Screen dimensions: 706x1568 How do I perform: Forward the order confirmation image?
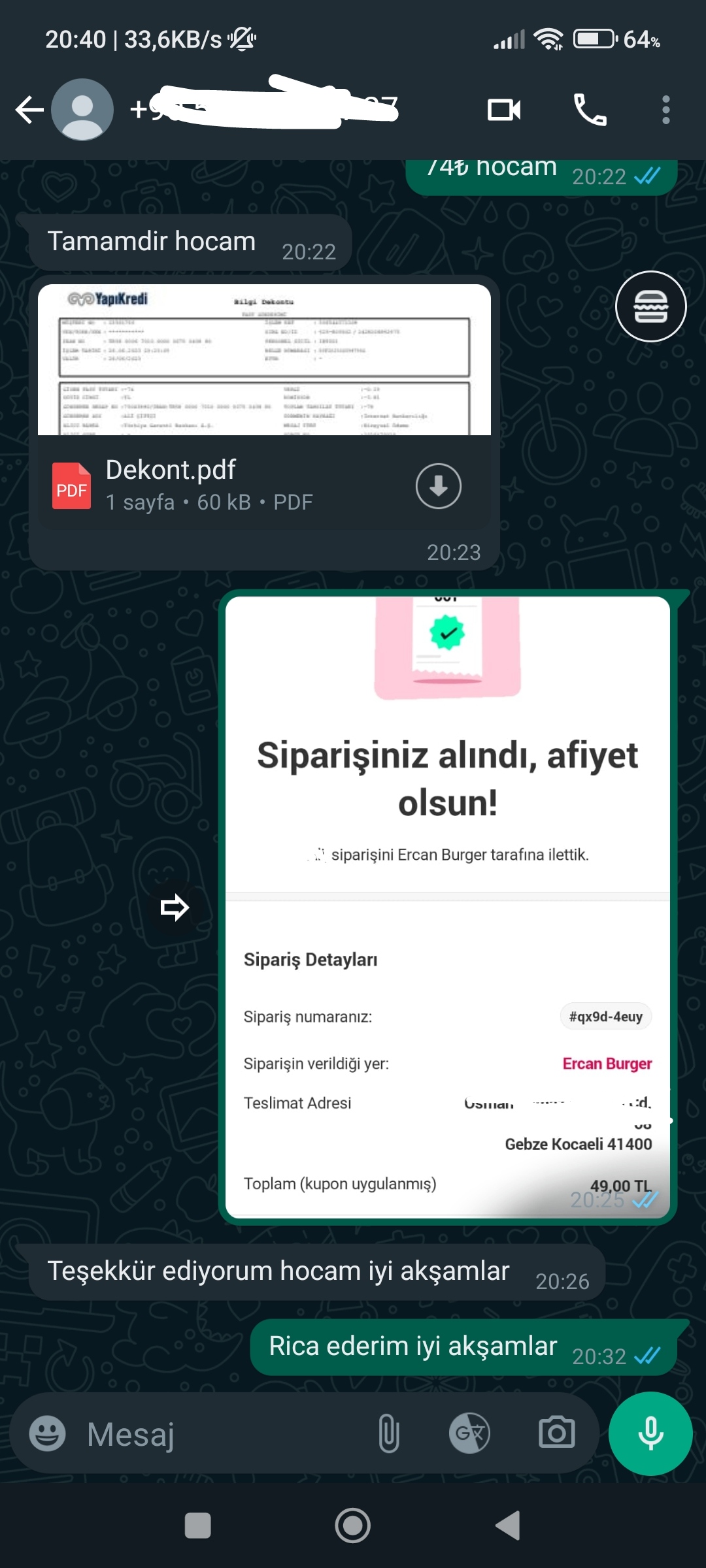(175, 907)
